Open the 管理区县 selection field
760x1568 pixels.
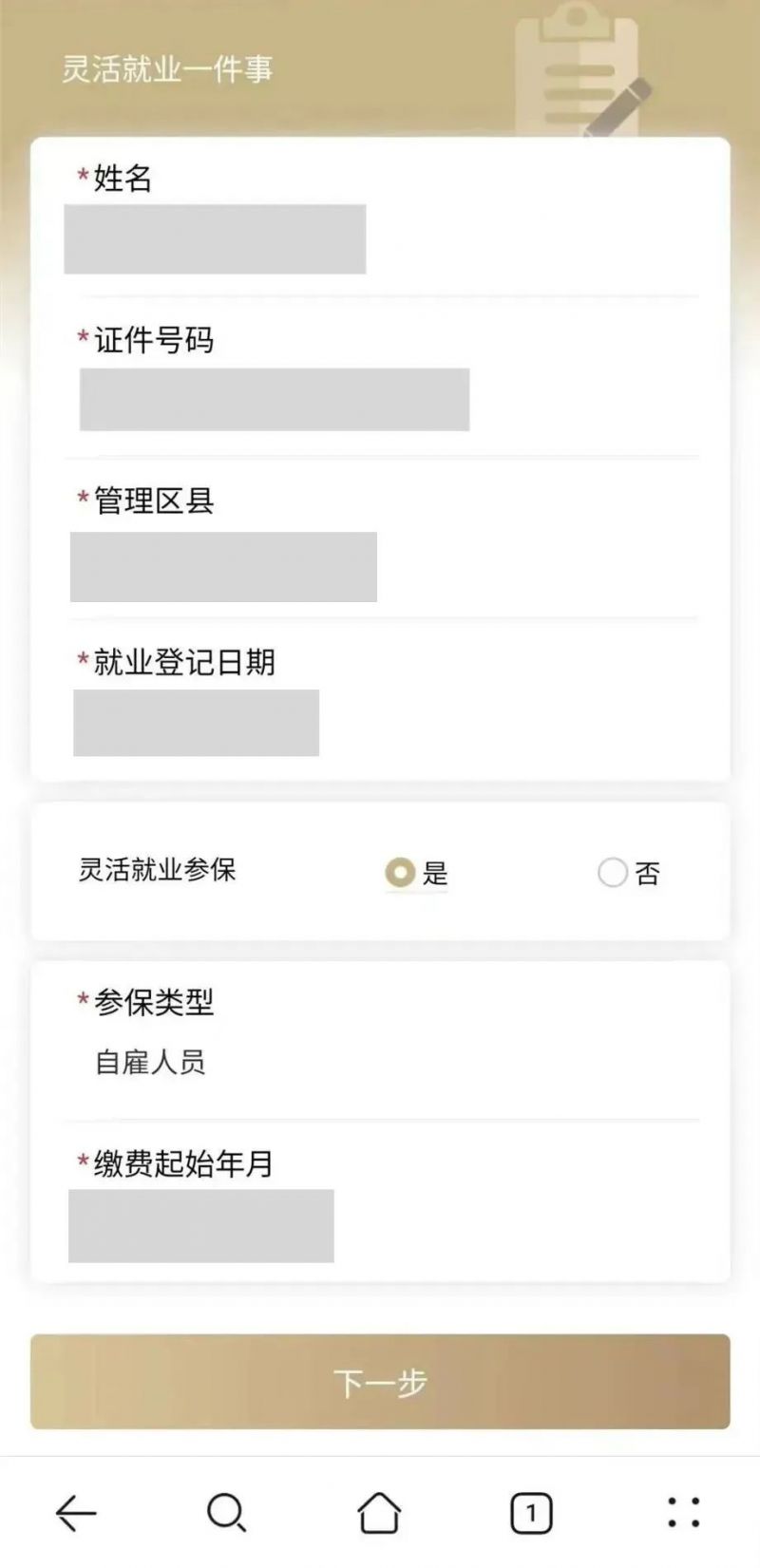(225, 566)
